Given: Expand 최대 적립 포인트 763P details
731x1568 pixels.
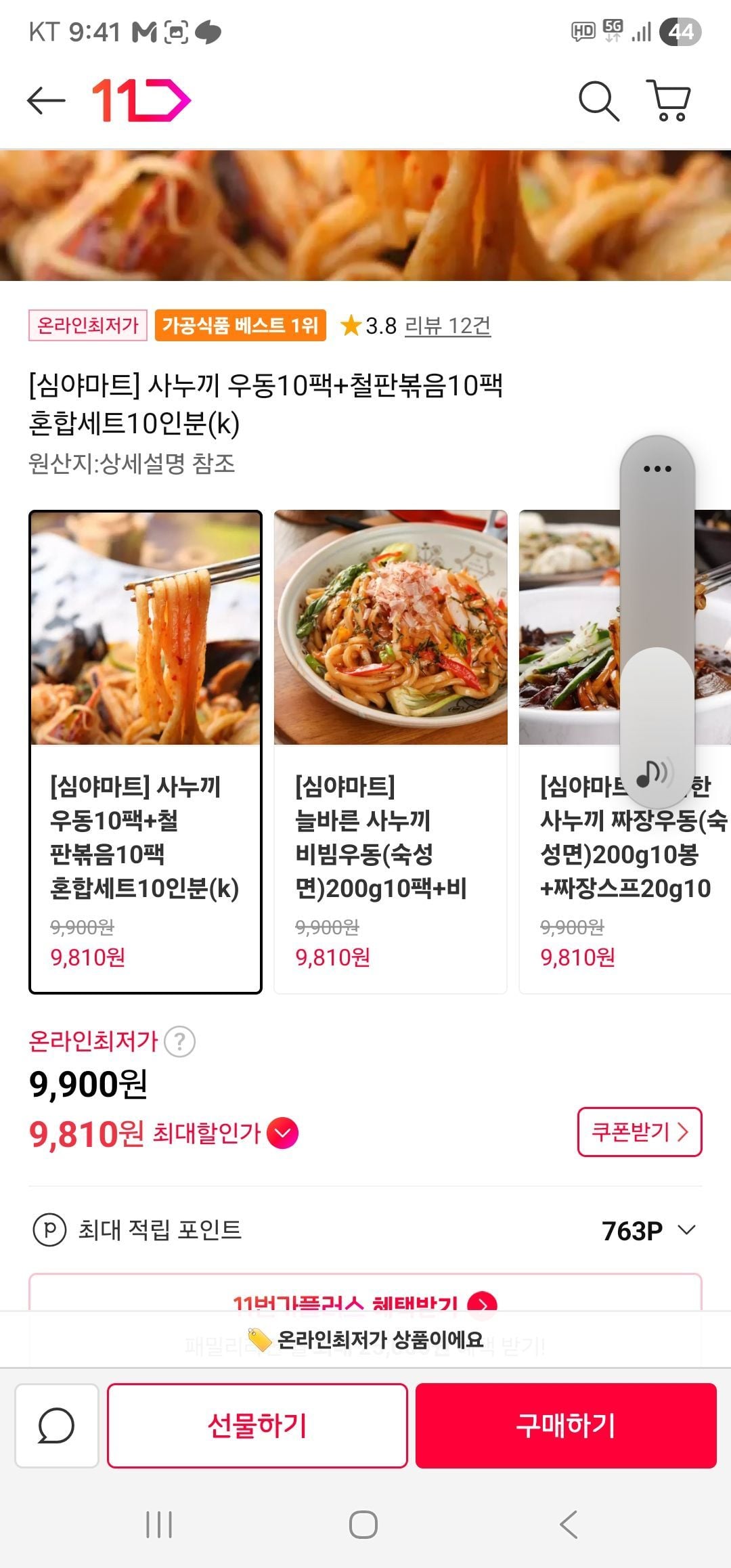Looking at the screenshot, I should [x=686, y=1230].
